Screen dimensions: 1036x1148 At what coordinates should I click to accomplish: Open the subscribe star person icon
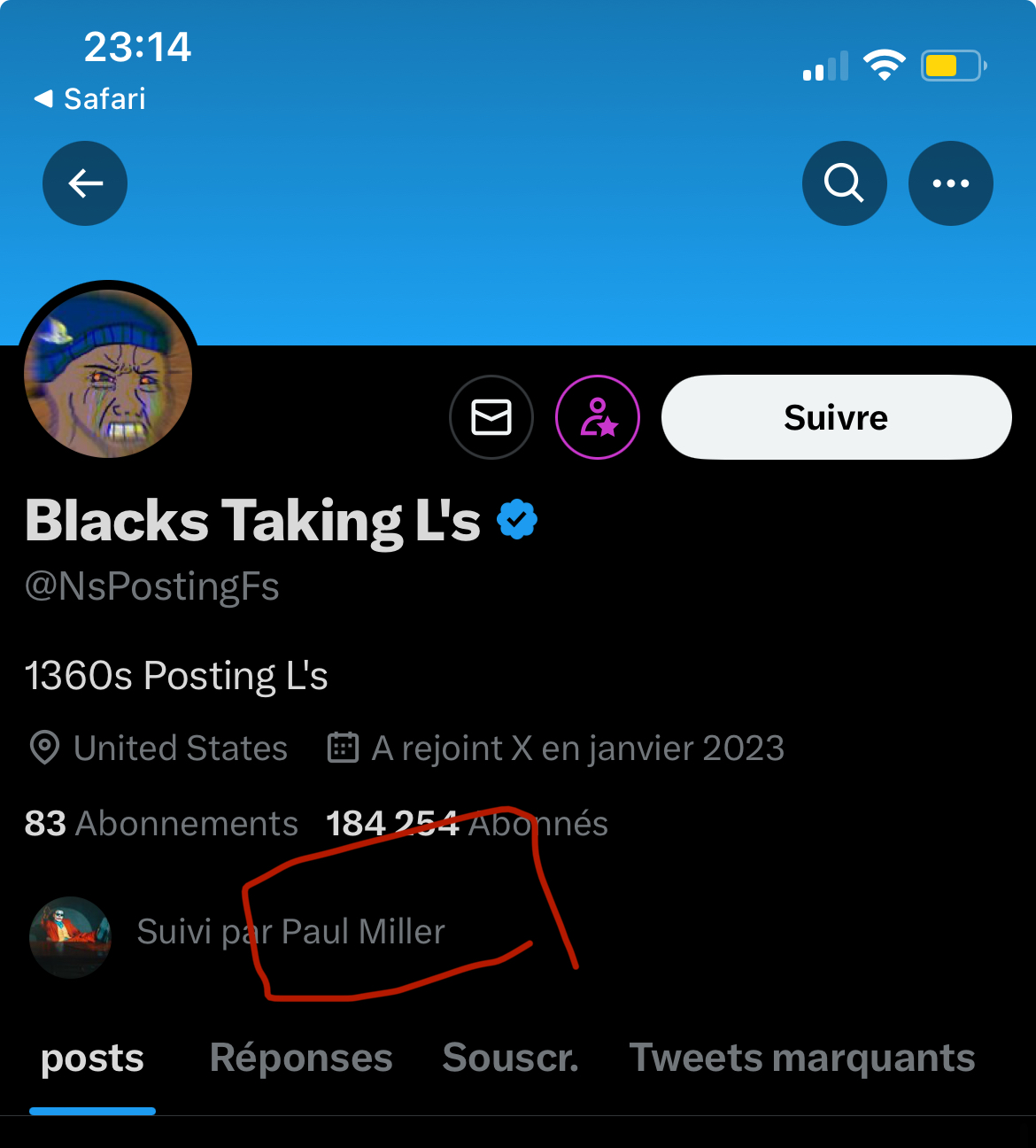[598, 417]
